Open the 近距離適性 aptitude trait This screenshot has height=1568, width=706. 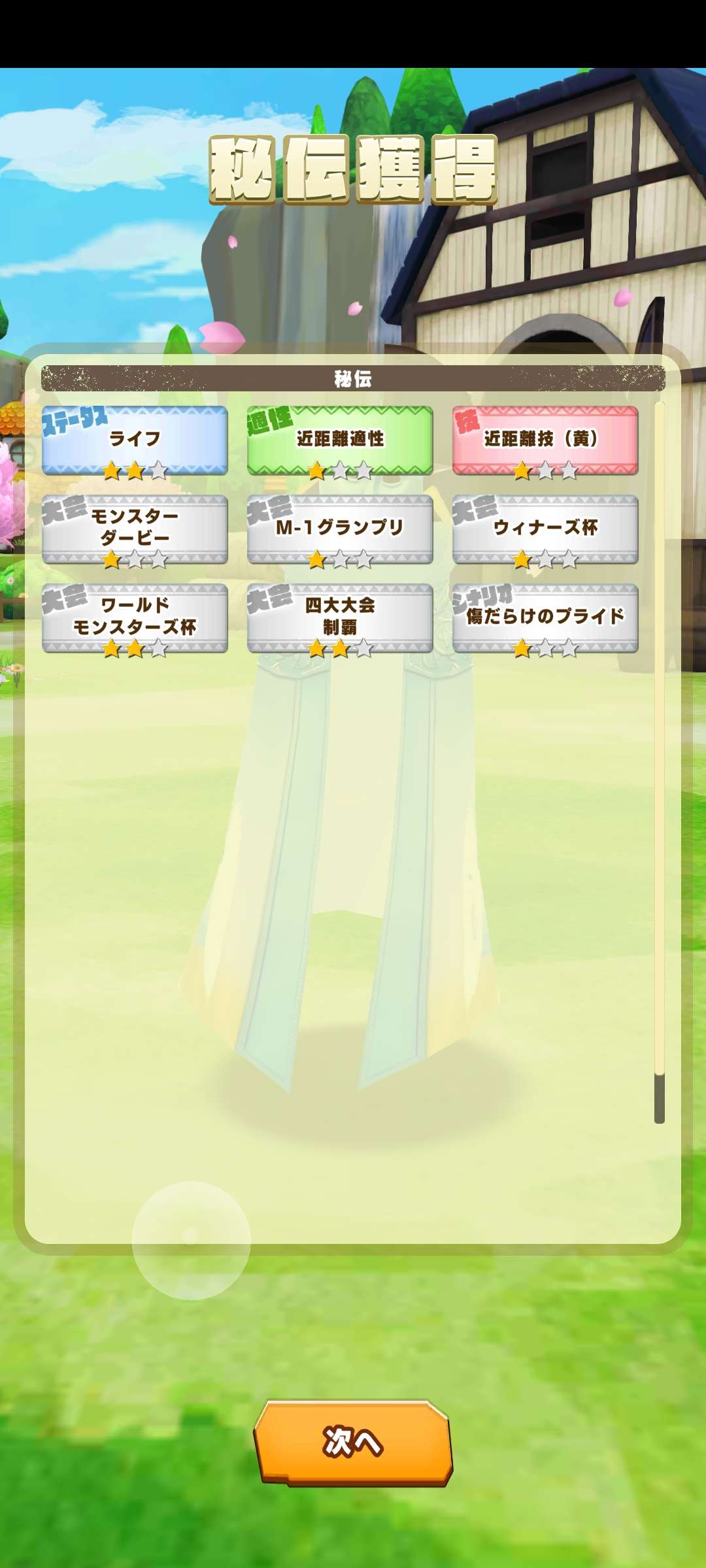[x=340, y=440]
